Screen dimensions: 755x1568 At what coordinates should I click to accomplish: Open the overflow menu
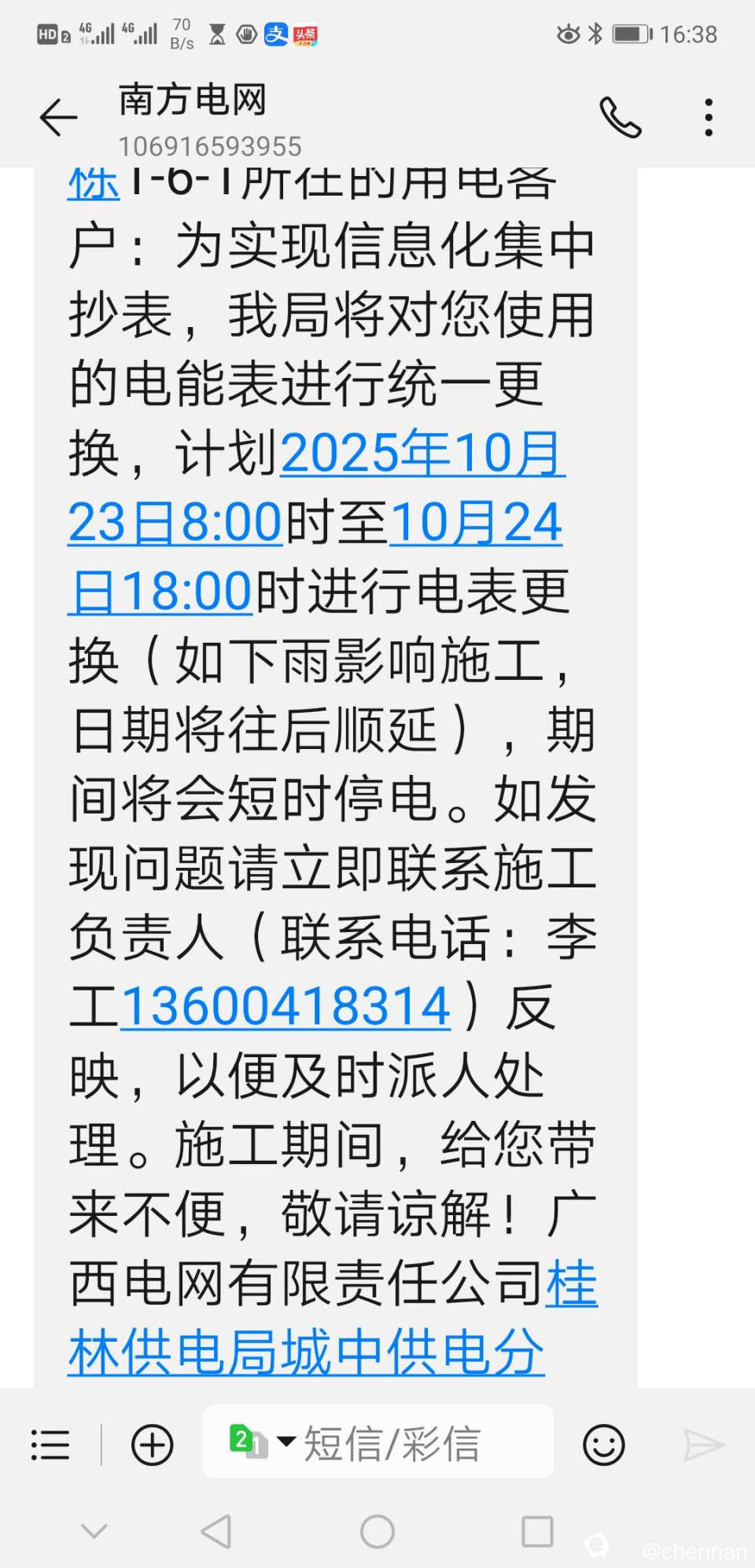(x=709, y=119)
